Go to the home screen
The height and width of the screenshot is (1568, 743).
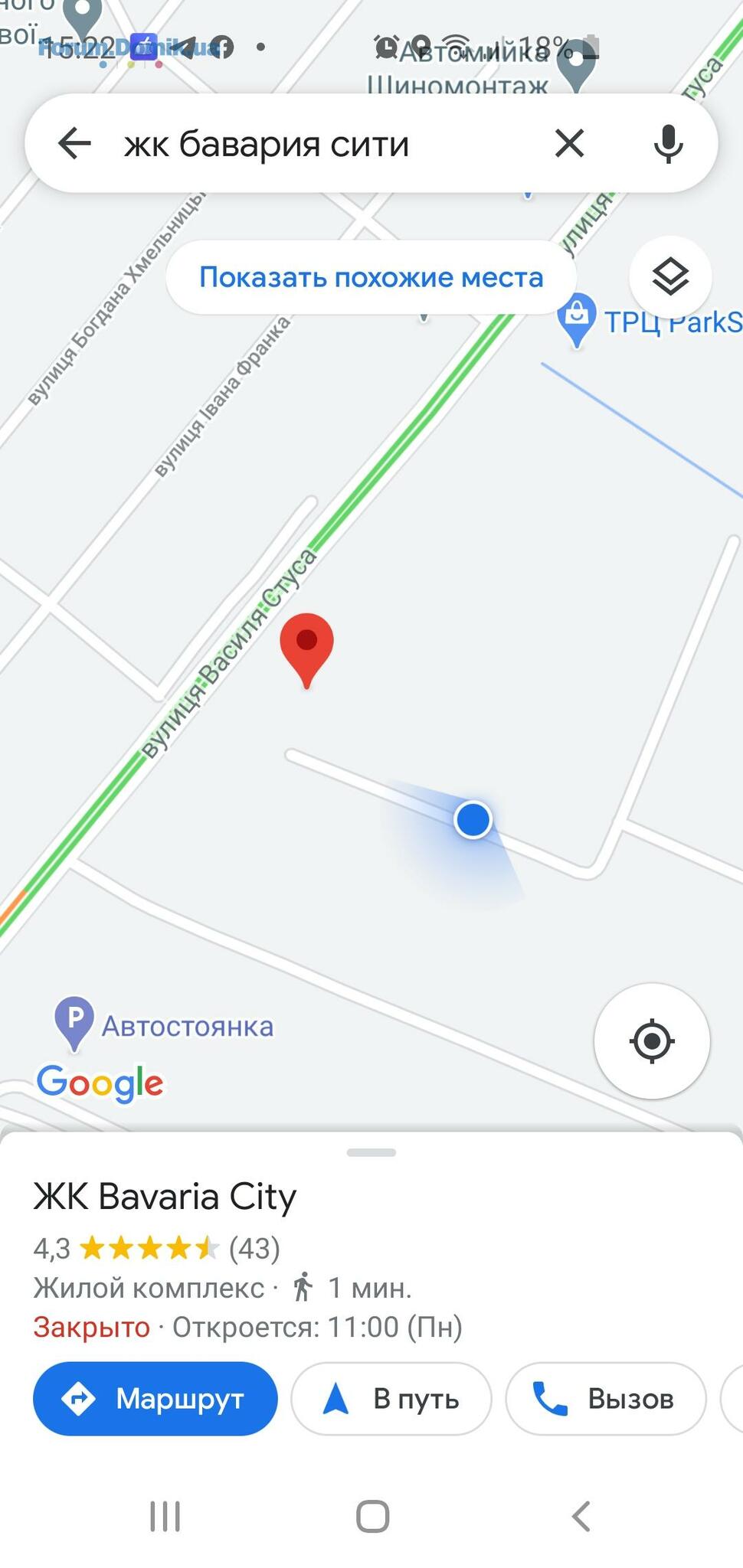pyautogui.click(x=373, y=1516)
